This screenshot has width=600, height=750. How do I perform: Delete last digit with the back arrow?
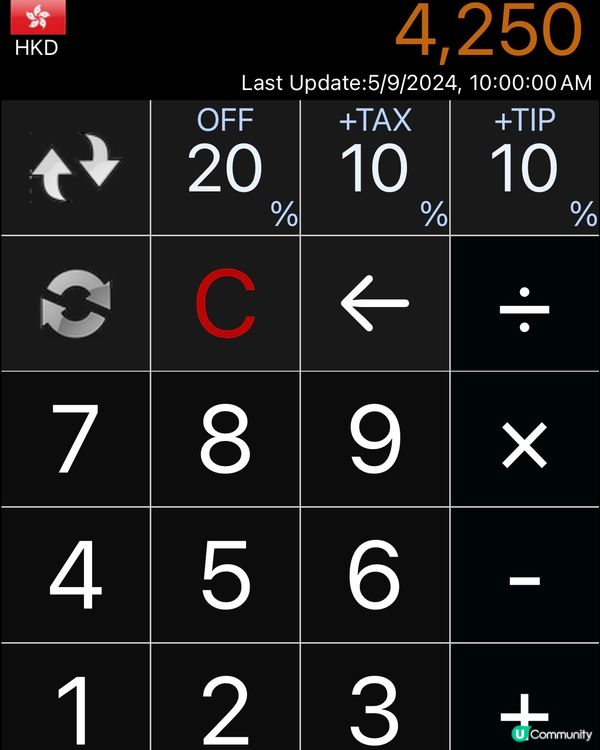pyautogui.click(x=375, y=303)
